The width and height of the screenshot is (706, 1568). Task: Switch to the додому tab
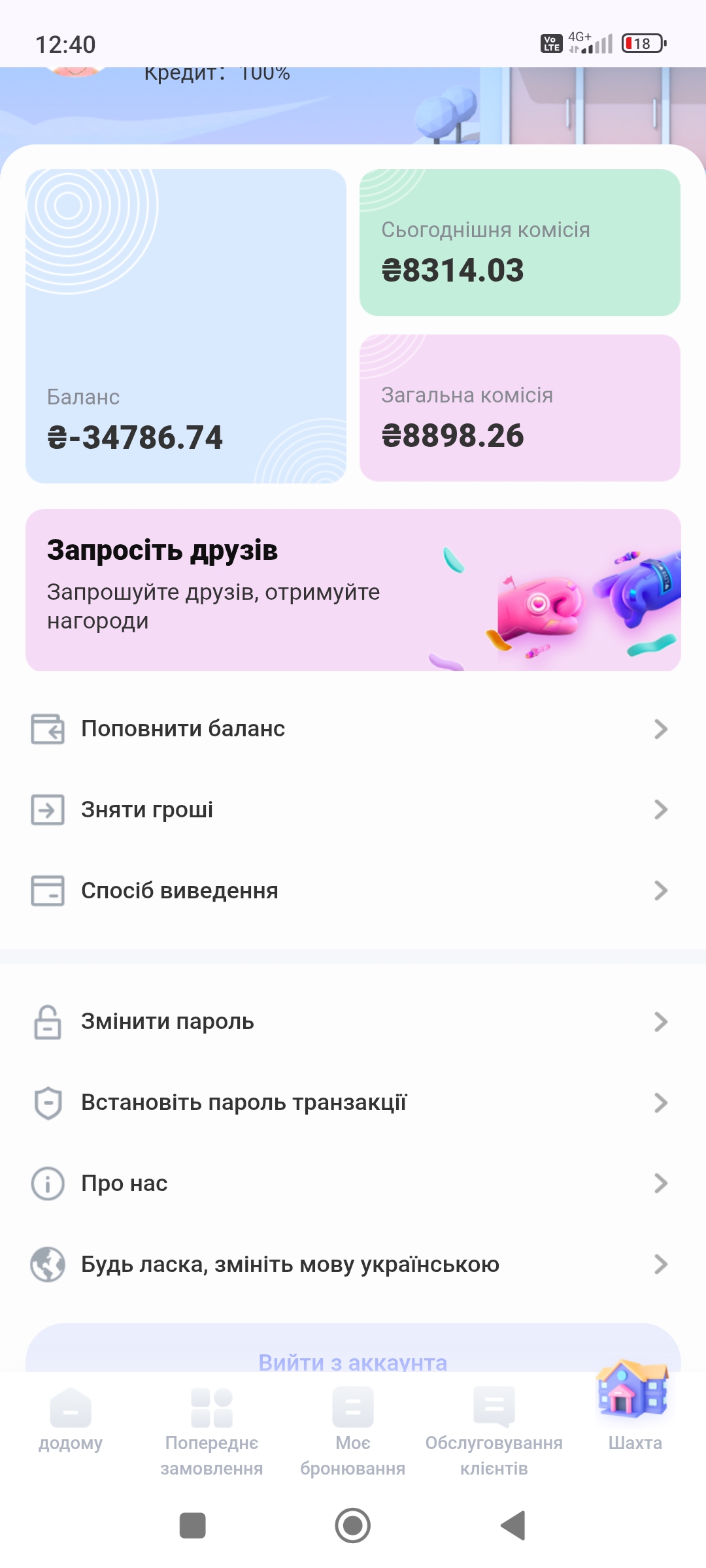(71, 1421)
